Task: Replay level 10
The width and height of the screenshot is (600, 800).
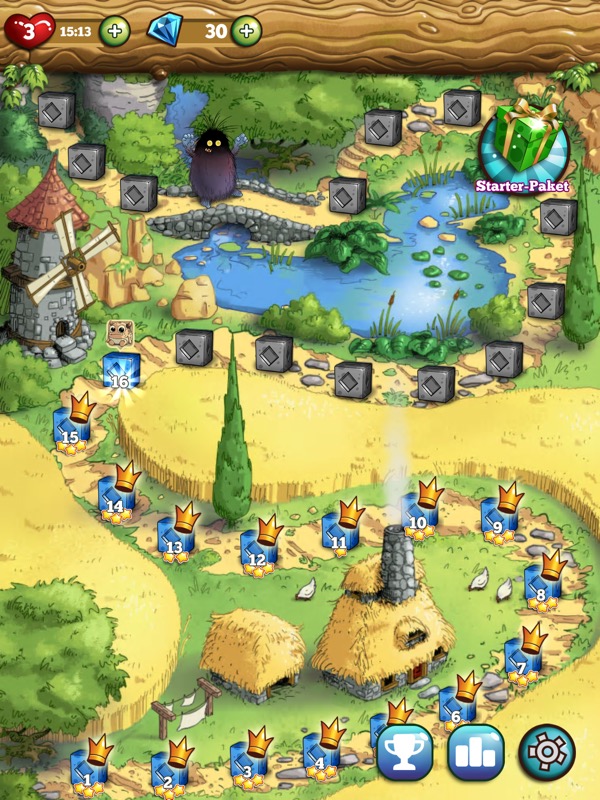Action: (x=419, y=514)
